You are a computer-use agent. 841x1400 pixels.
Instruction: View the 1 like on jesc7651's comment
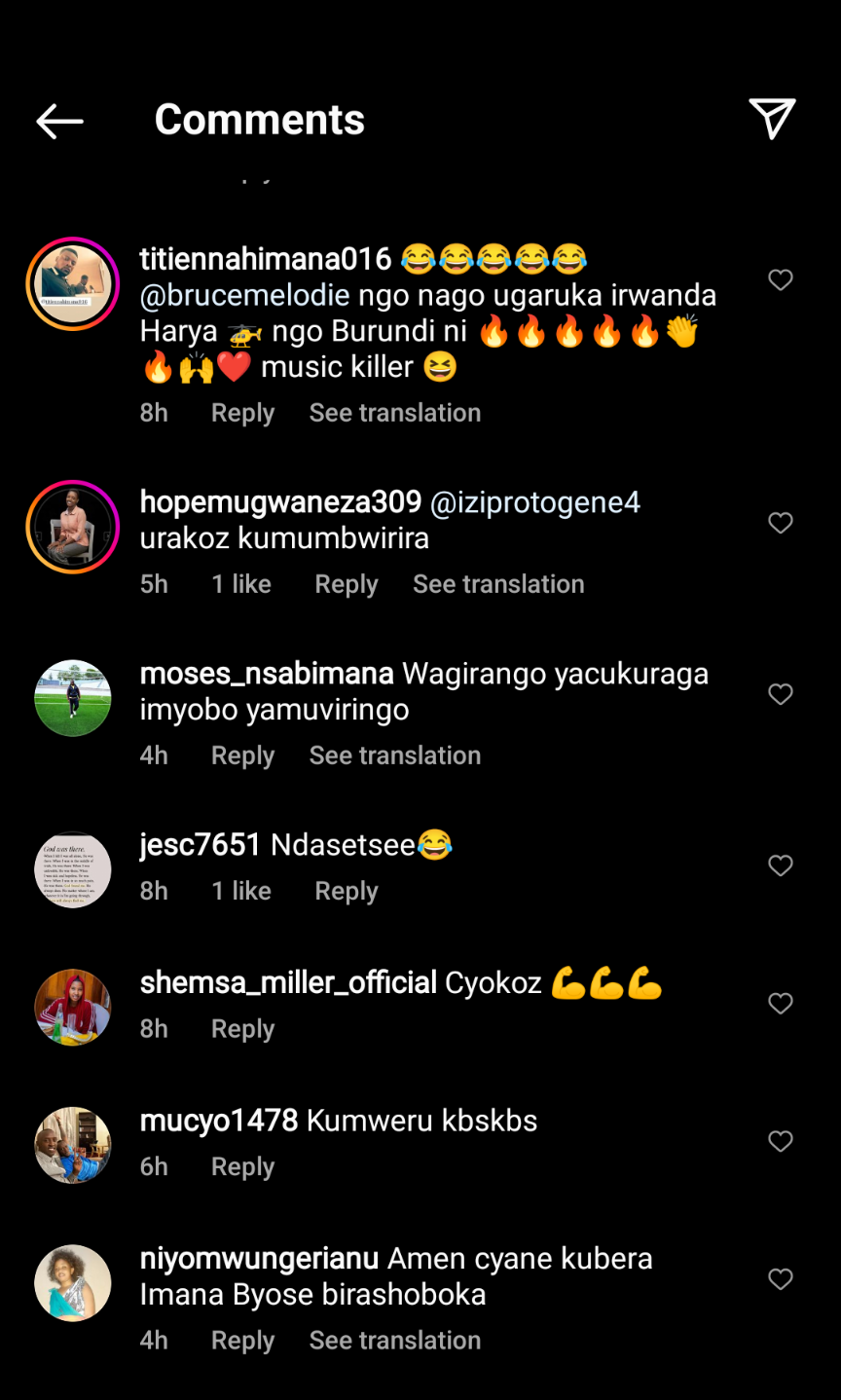[241, 891]
